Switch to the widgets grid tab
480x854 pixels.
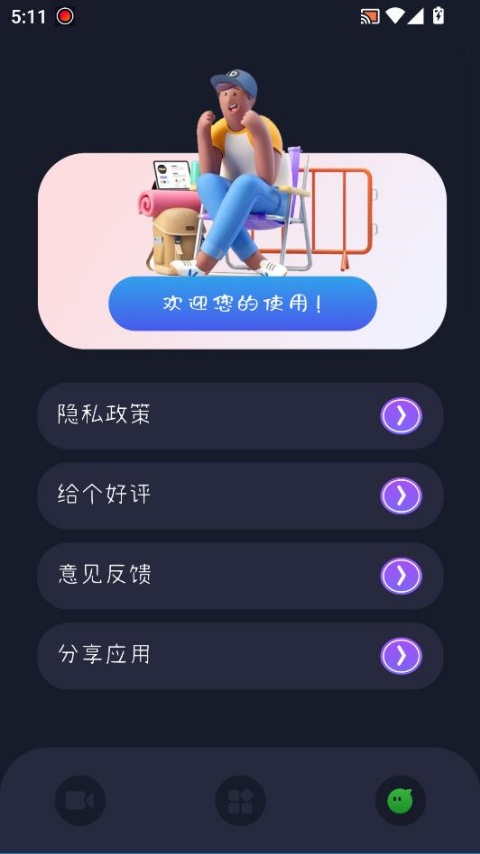pyautogui.click(x=240, y=801)
